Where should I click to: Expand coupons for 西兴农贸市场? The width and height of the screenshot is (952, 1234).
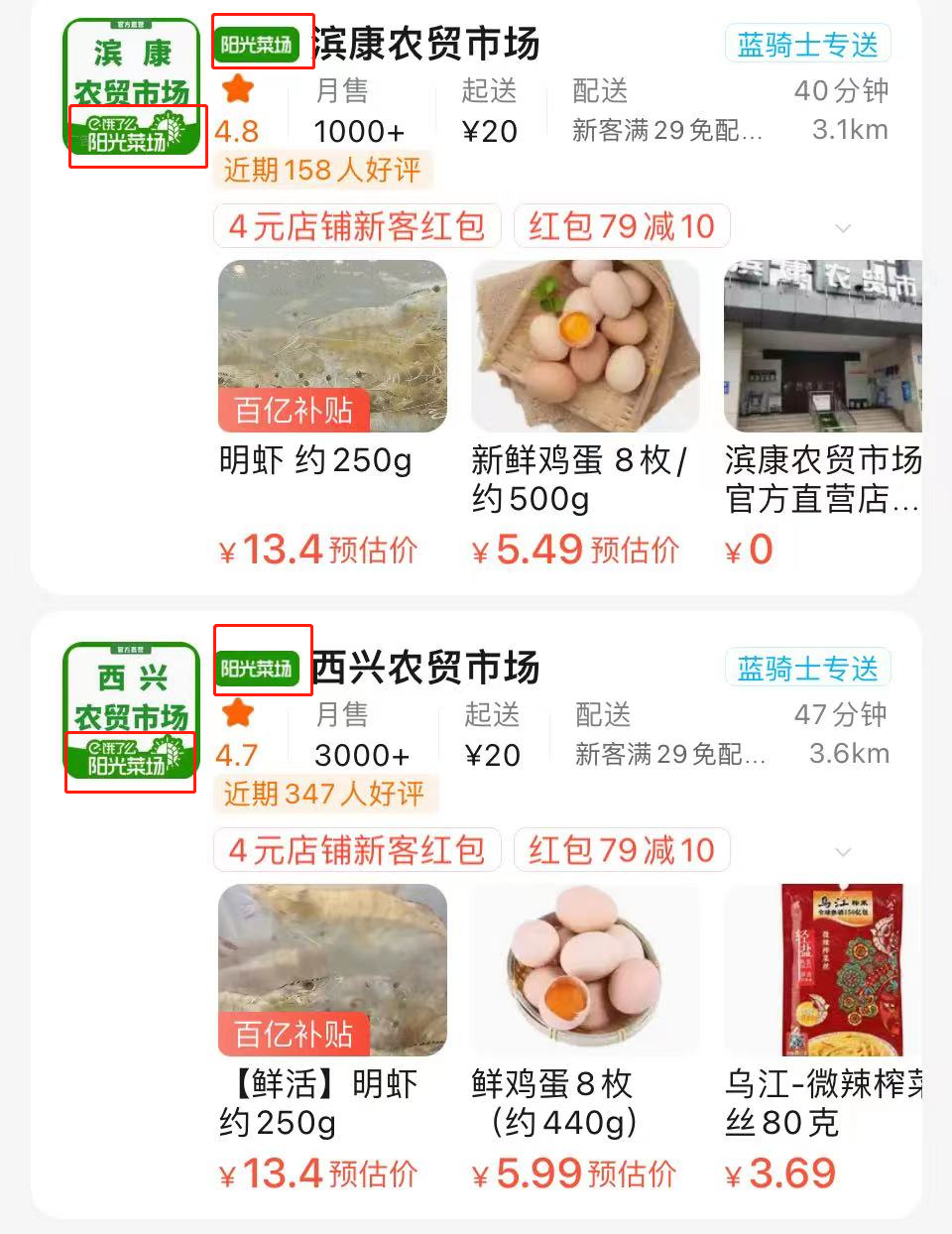(843, 852)
